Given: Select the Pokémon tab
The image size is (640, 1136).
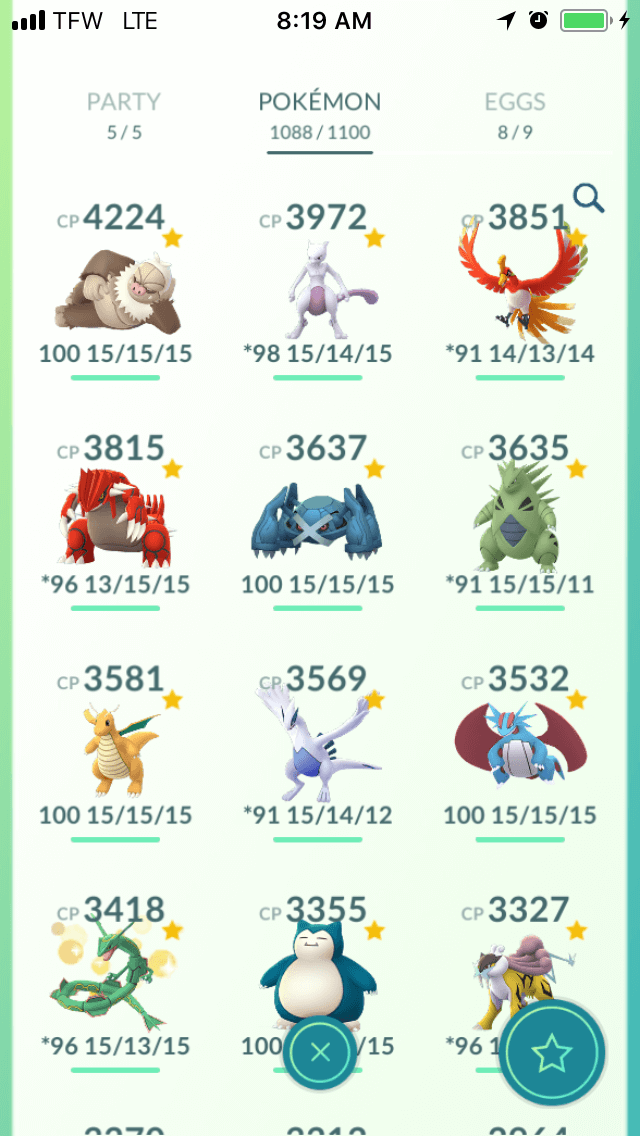Looking at the screenshot, I should coord(320,115).
